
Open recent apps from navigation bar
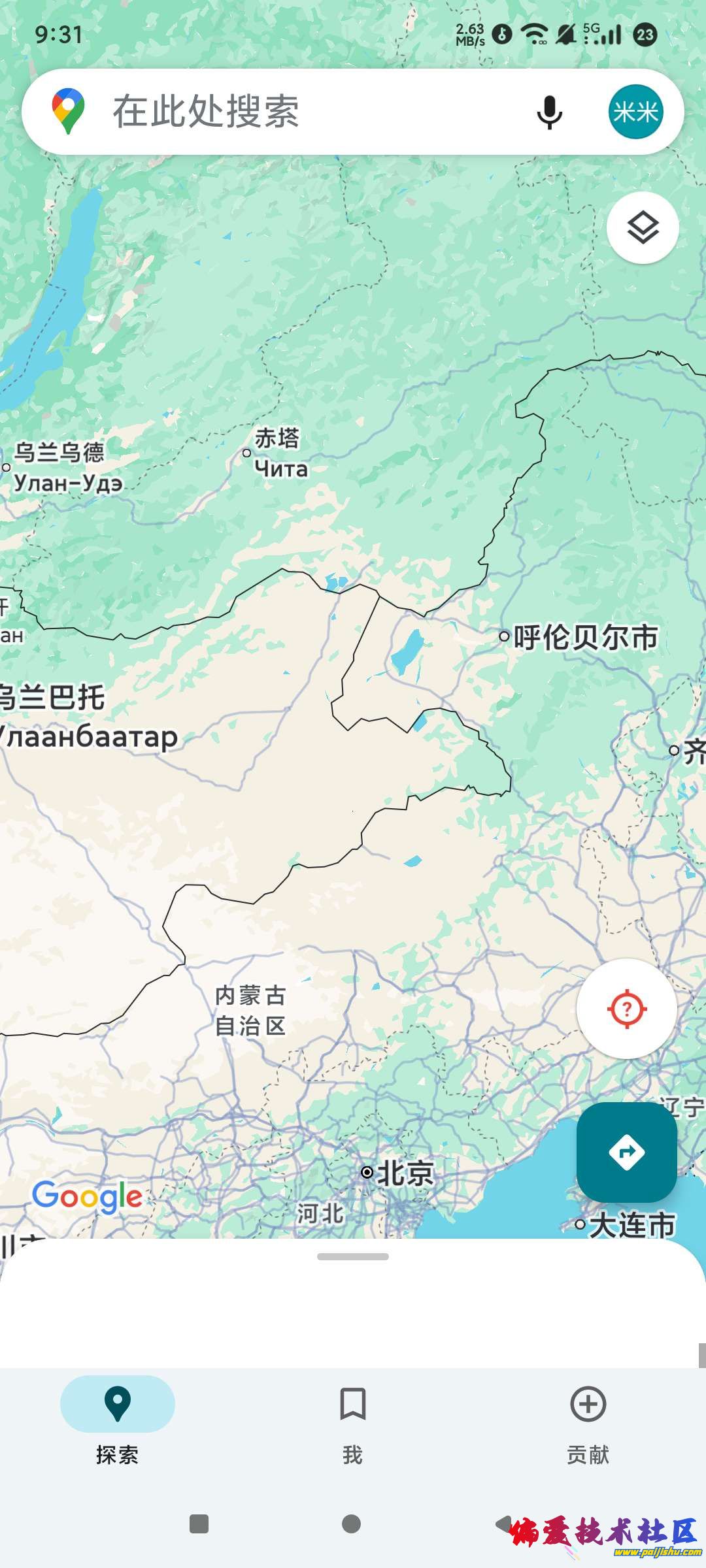point(199,1524)
